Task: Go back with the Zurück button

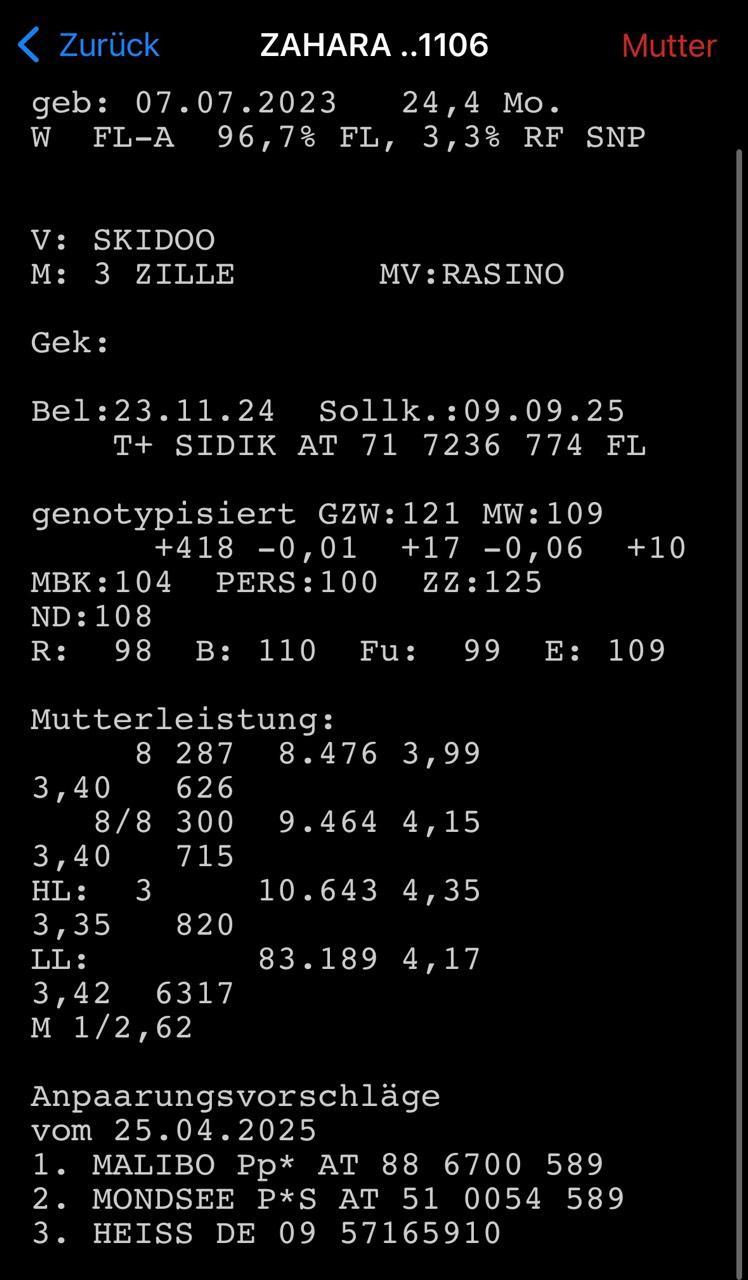Action: [88, 45]
